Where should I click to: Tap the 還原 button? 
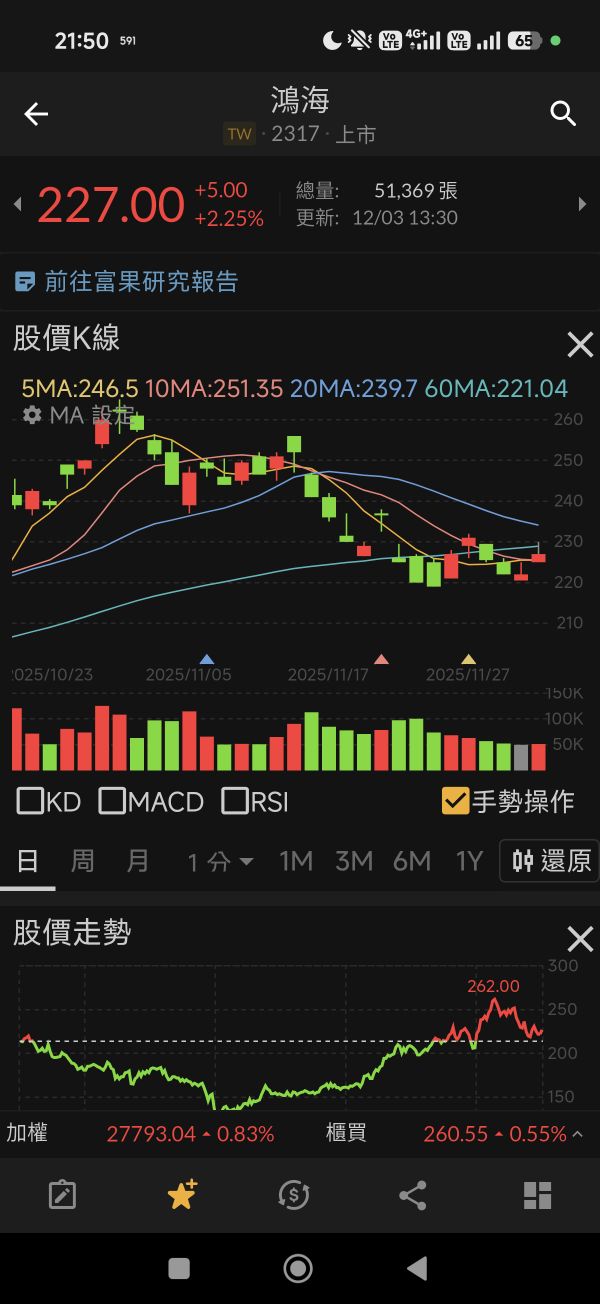coord(550,861)
